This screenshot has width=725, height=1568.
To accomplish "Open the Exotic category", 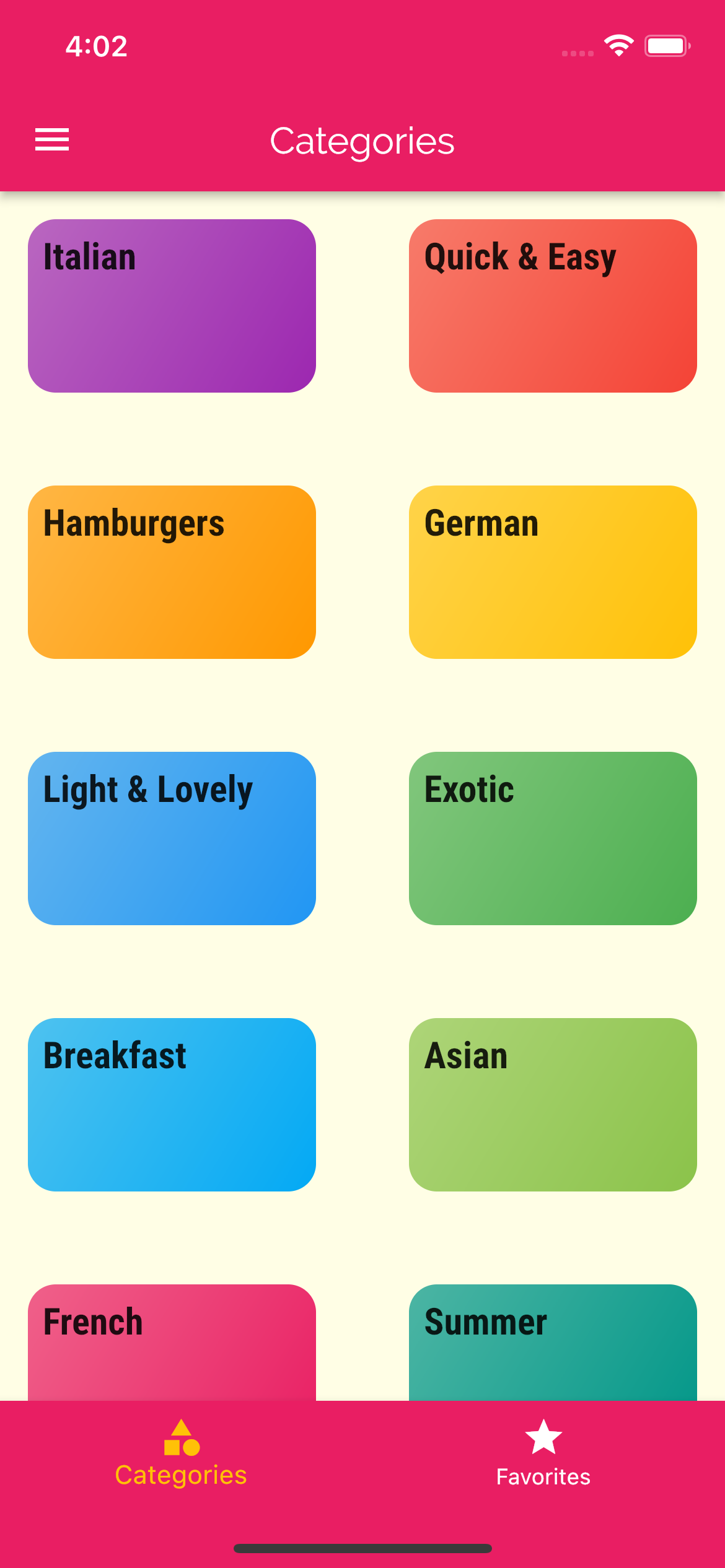I will [x=554, y=838].
